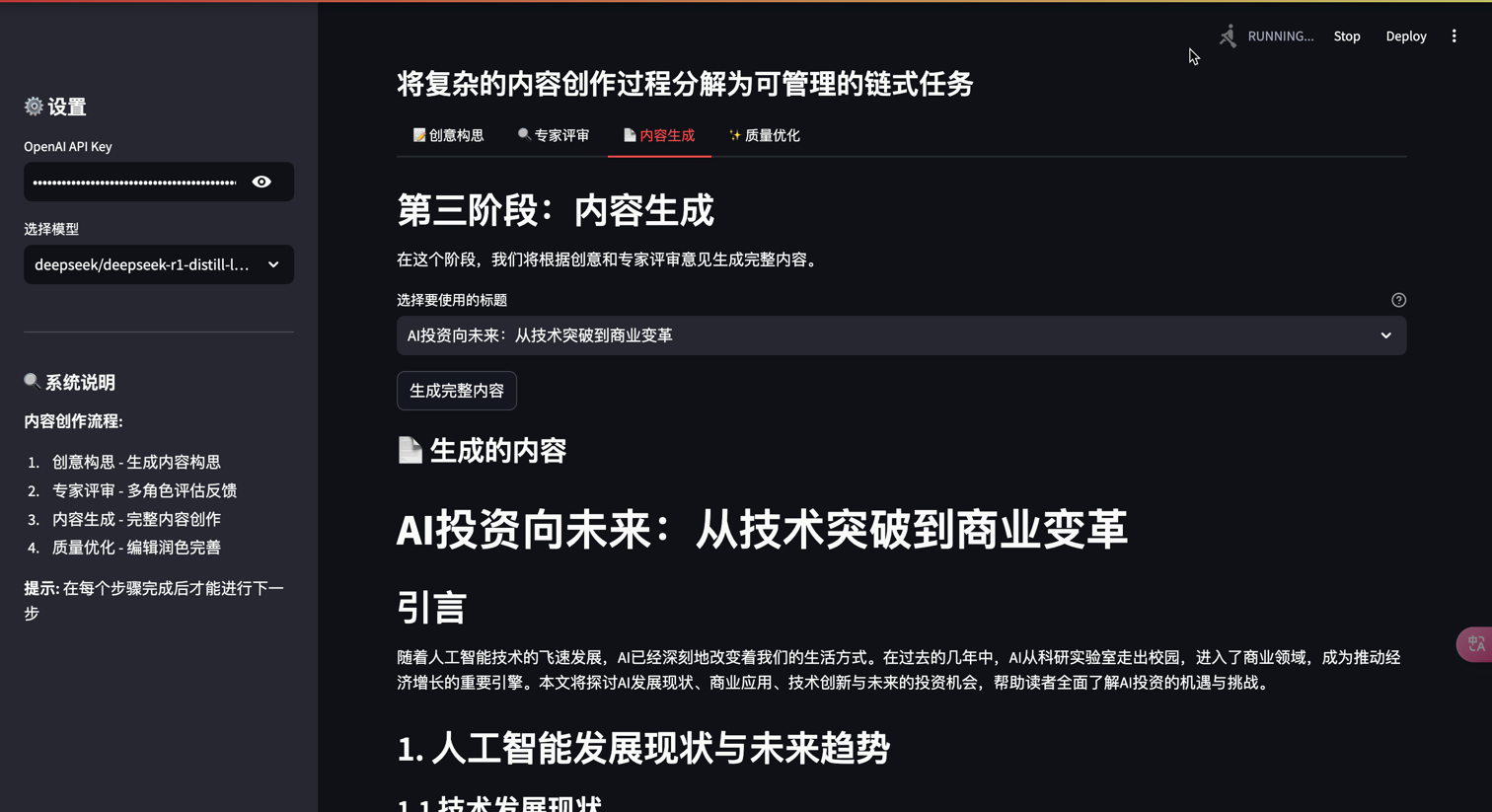Tap the 生成完整内容 button
Screen dimensions: 1492x812
pyautogui.click(x=456, y=391)
